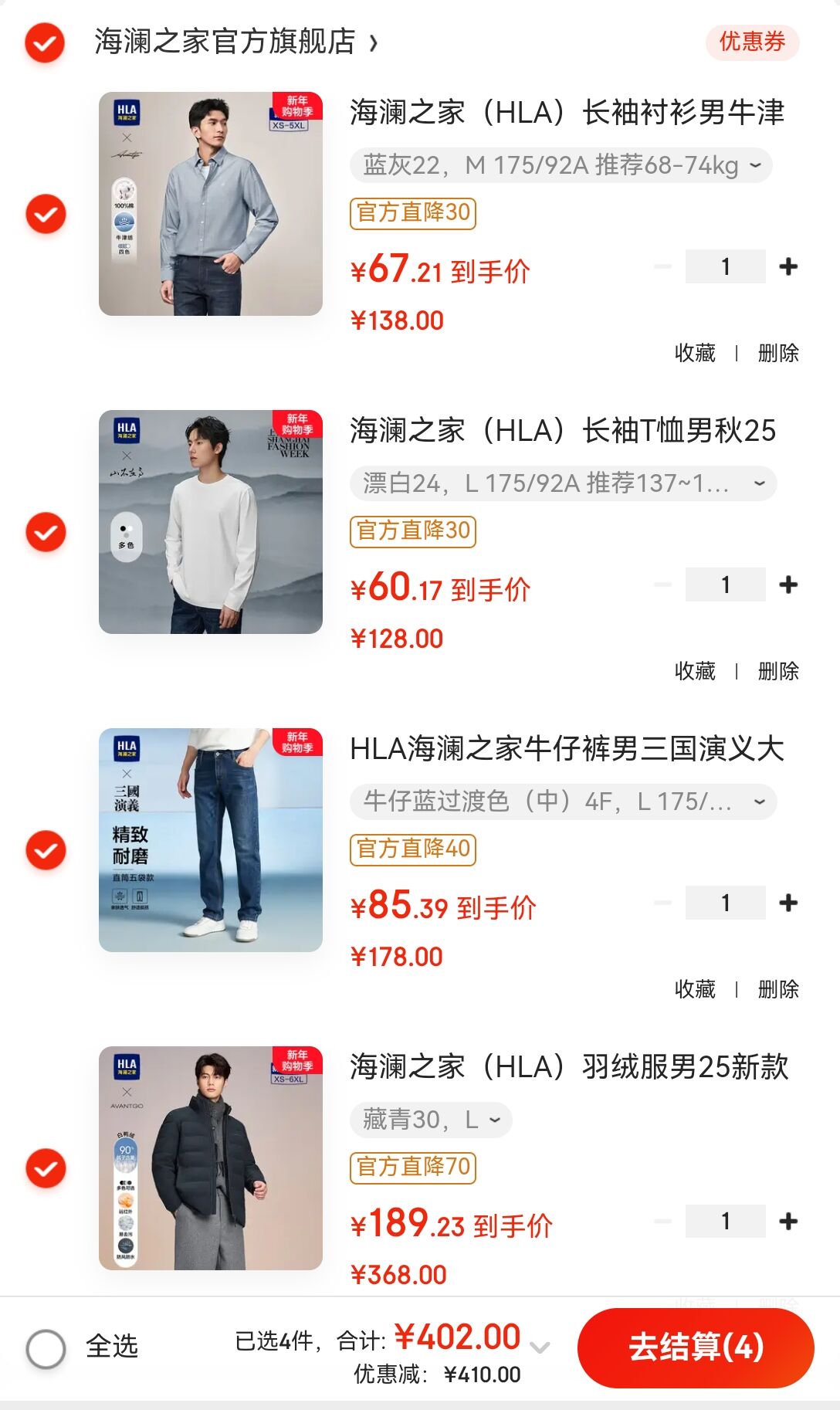Image resolution: width=840 pixels, height=1410 pixels.
Task: Go to checkout with 去结算(4)
Action: tap(696, 1347)
